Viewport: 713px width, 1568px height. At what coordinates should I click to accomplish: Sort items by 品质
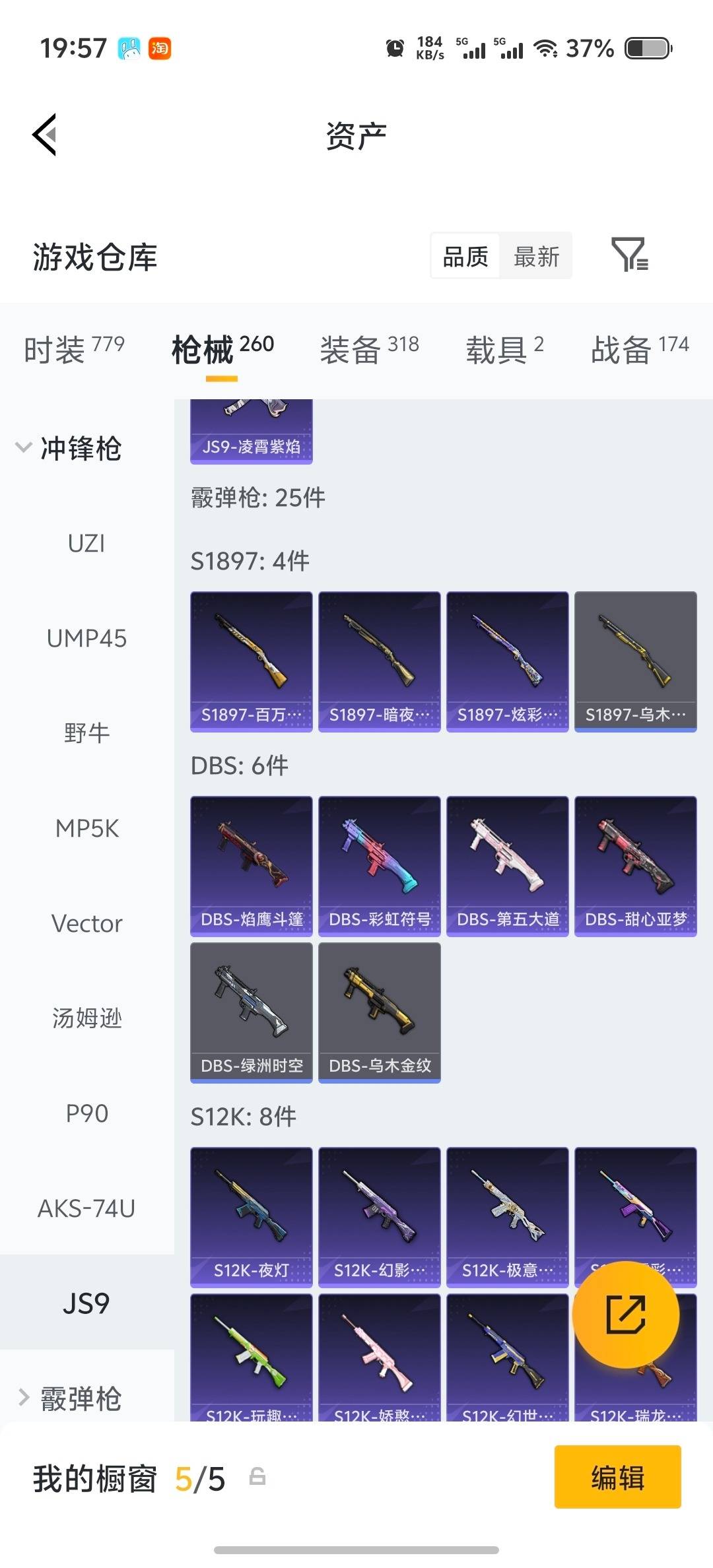tap(464, 256)
